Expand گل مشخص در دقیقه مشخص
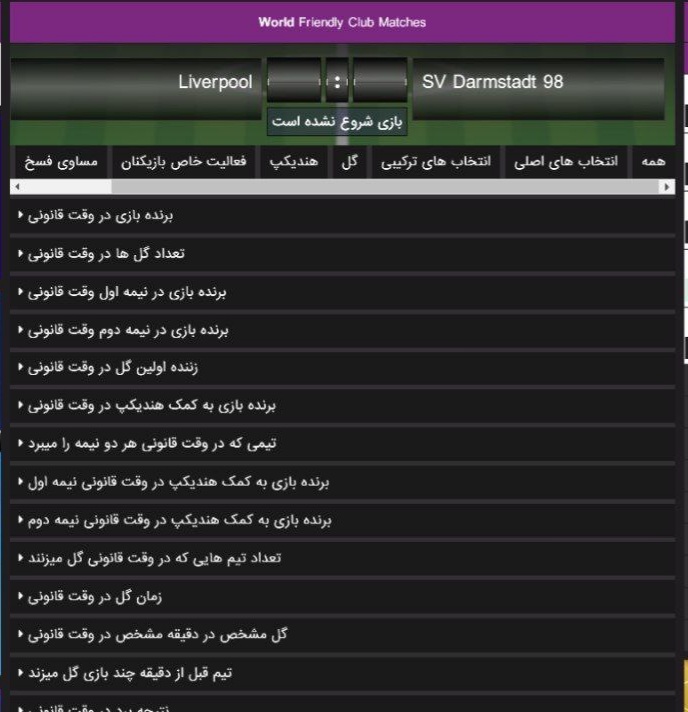688x712 pixels. click(154, 635)
